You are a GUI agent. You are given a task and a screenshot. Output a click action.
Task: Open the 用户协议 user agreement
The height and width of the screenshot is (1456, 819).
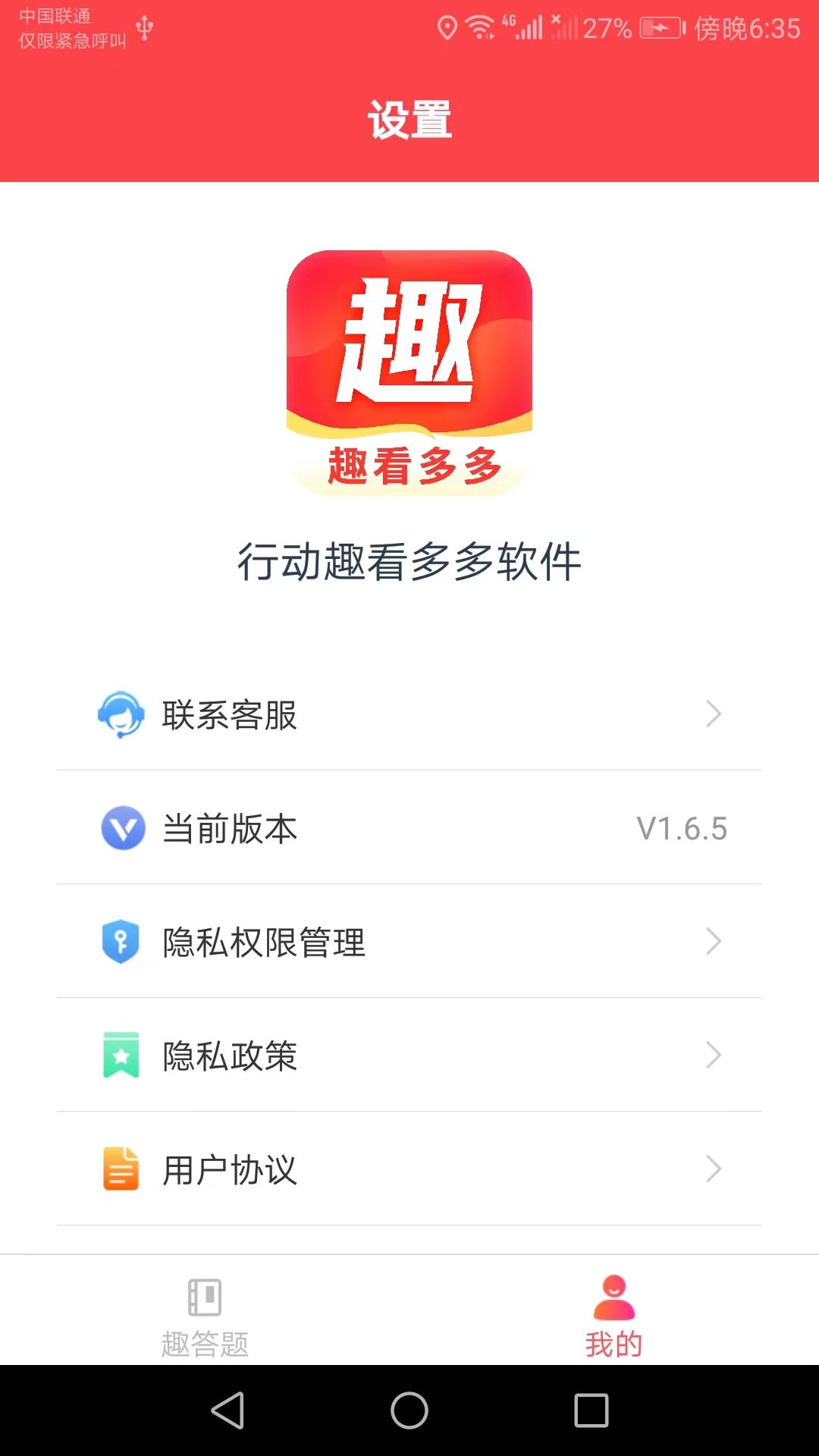pos(409,1169)
